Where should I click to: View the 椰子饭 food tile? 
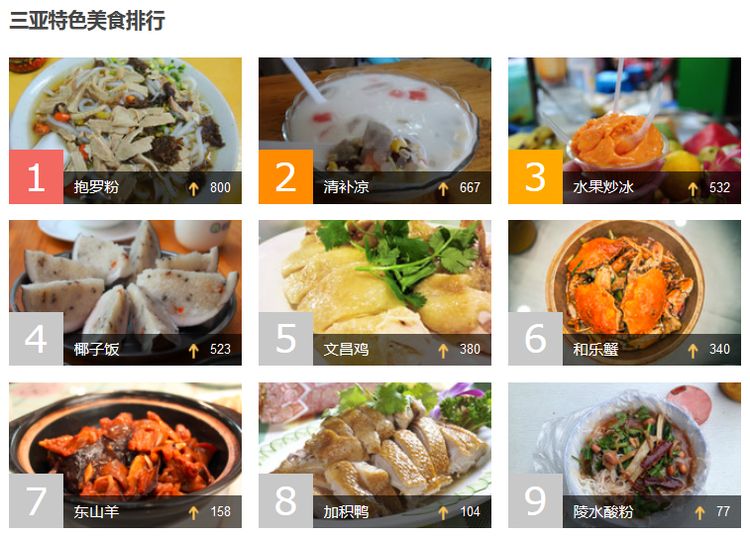[125, 292]
